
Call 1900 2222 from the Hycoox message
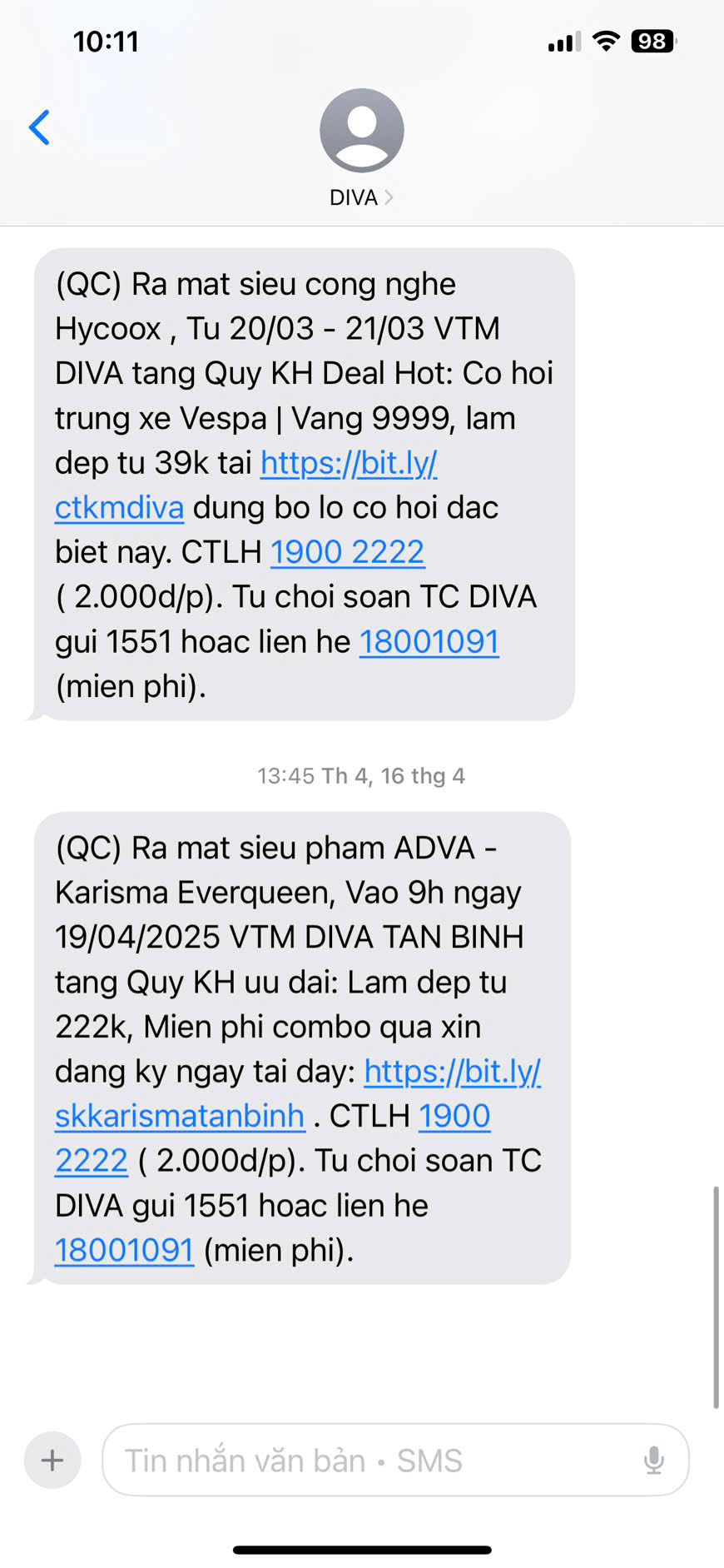click(347, 552)
